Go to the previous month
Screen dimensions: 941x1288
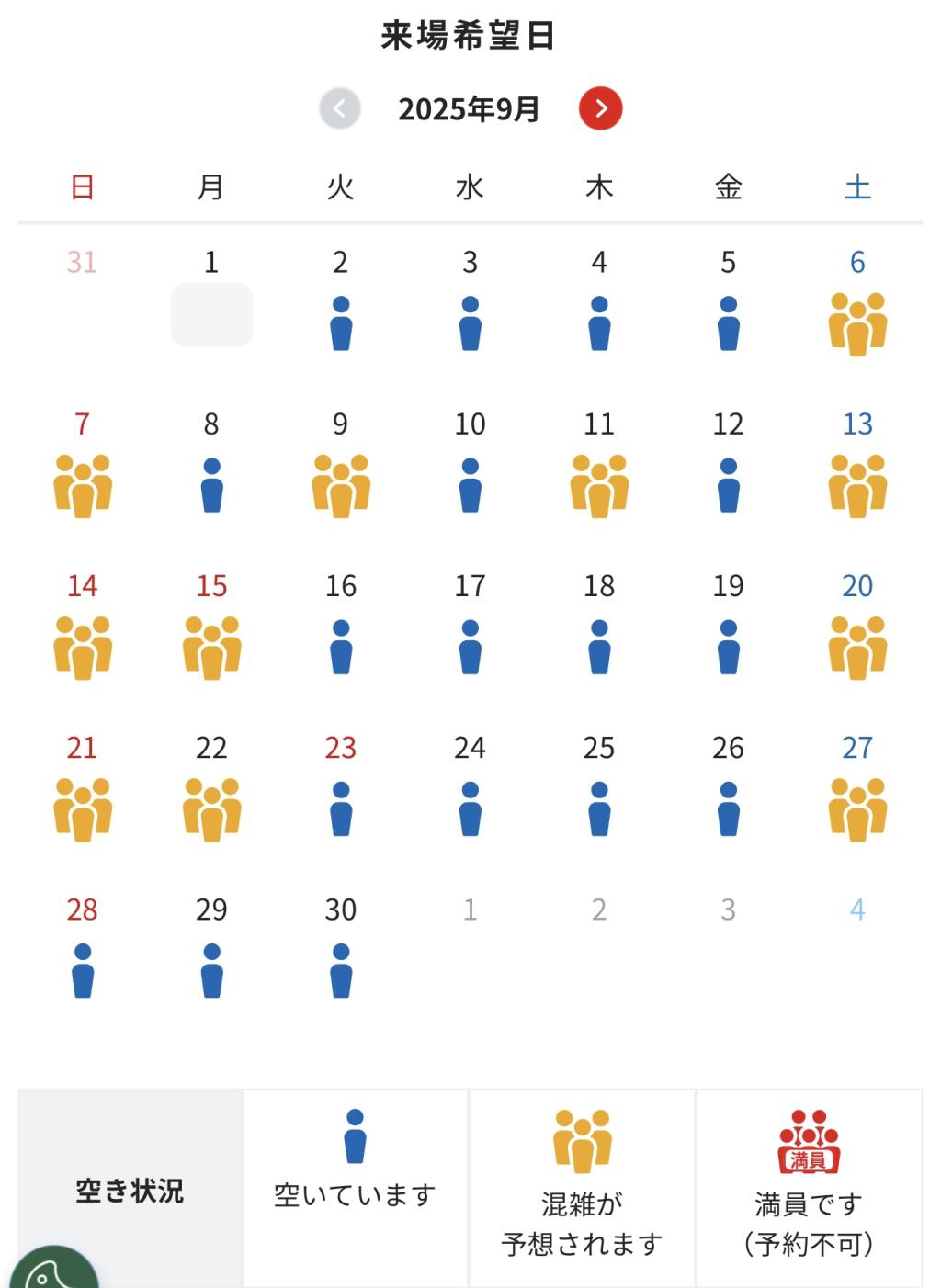pos(339,108)
